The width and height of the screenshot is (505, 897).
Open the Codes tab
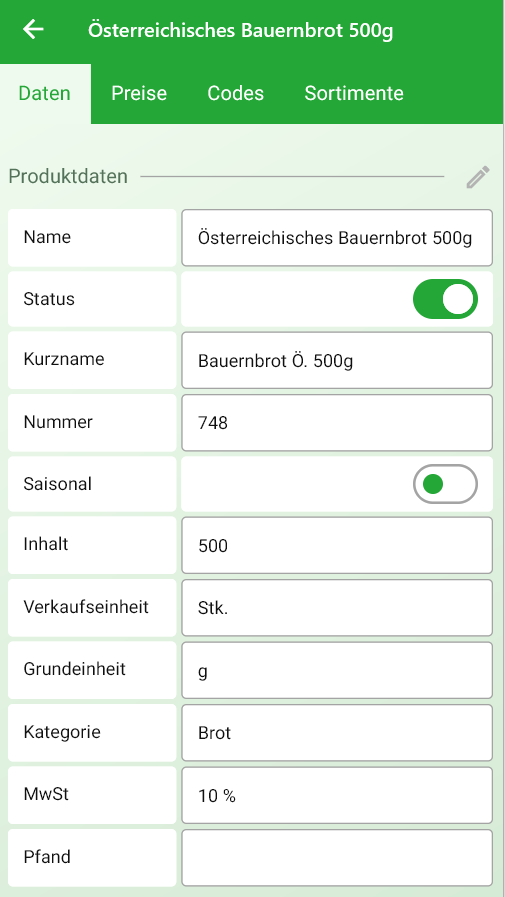tap(236, 93)
